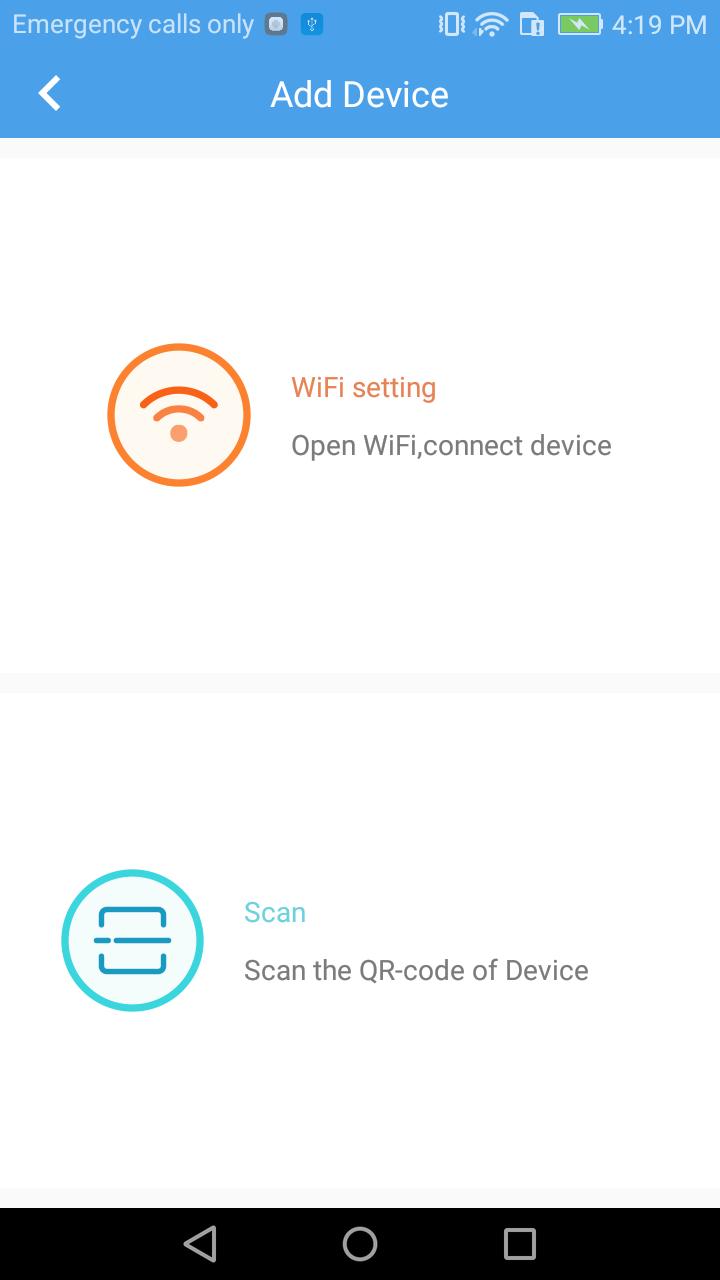Viewport: 720px width, 1280px height.
Task: Tap the system home button
Action: click(x=360, y=1243)
